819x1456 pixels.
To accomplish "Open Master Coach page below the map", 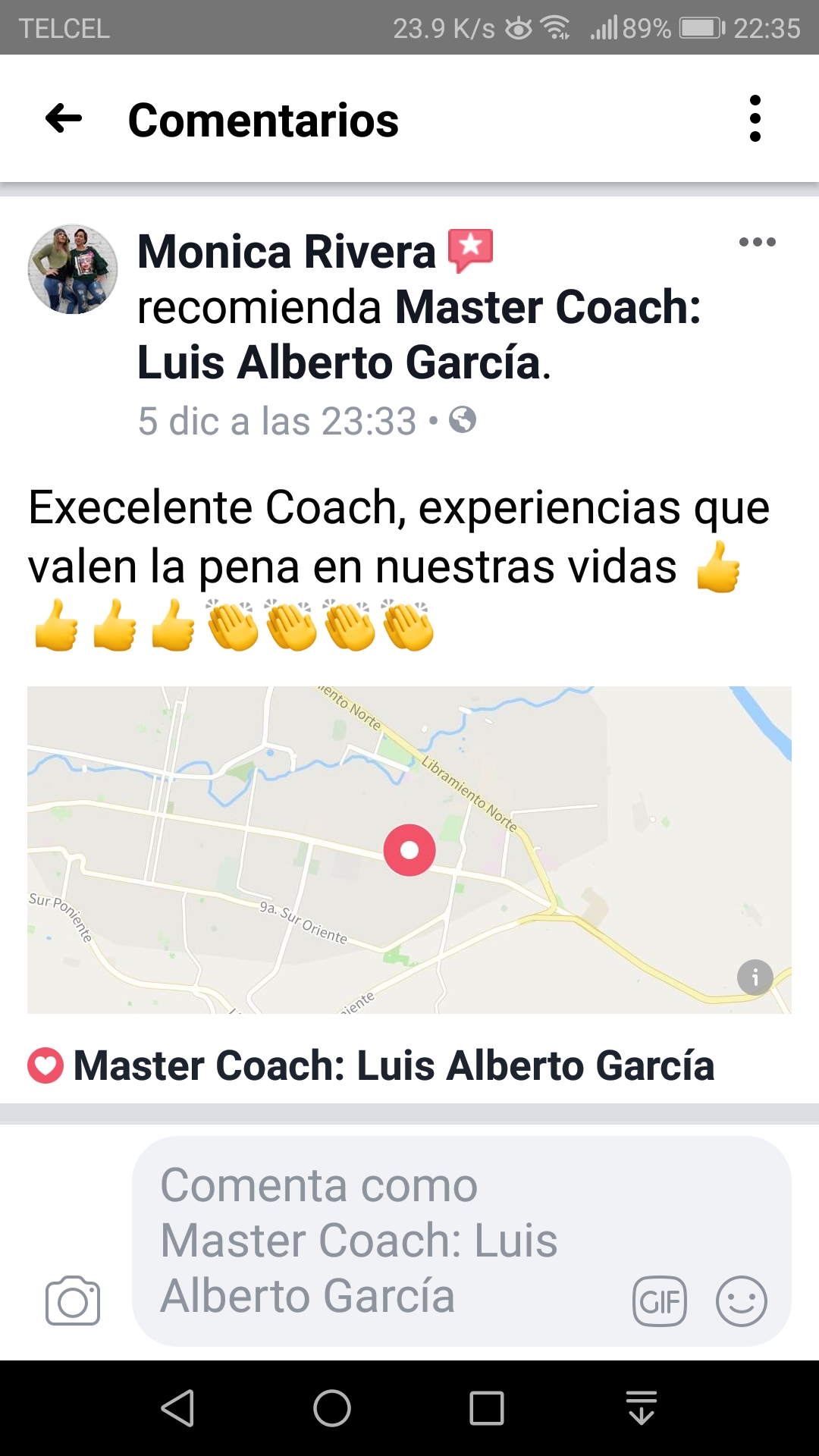I will point(393,1065).
